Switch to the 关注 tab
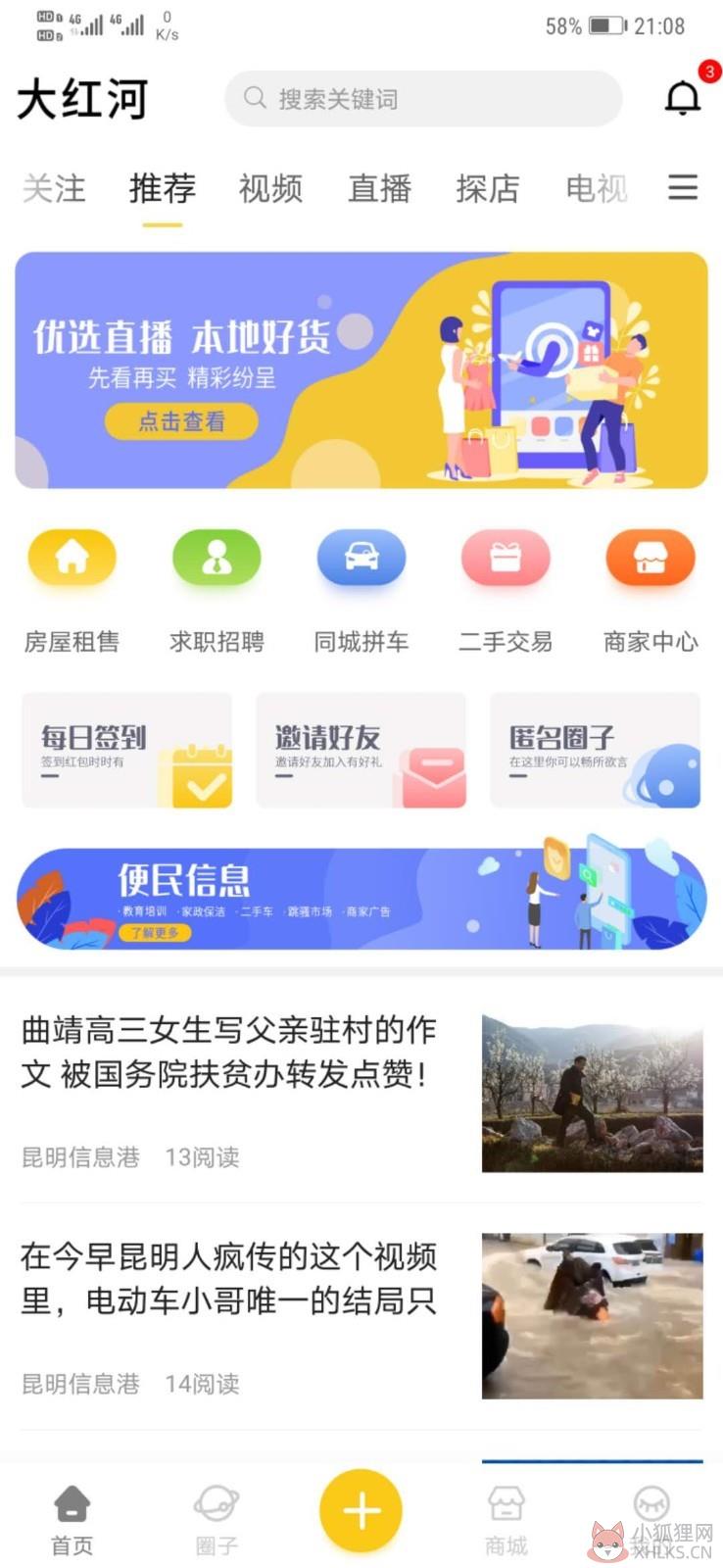Screen dimensions: 723x1568 point(54,188)
